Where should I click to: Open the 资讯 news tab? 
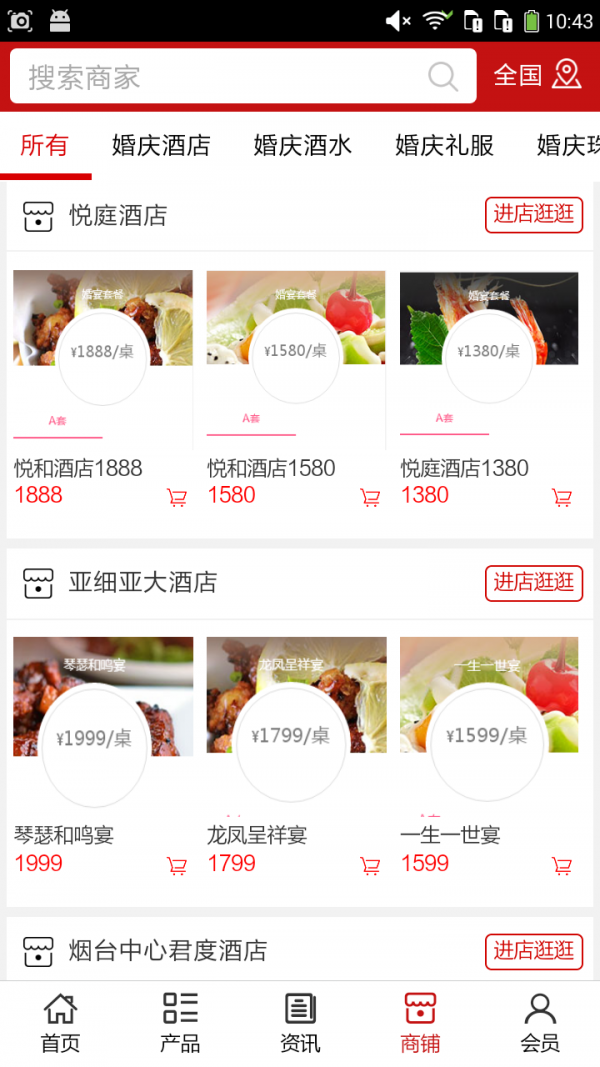[x=300, y=1023]
